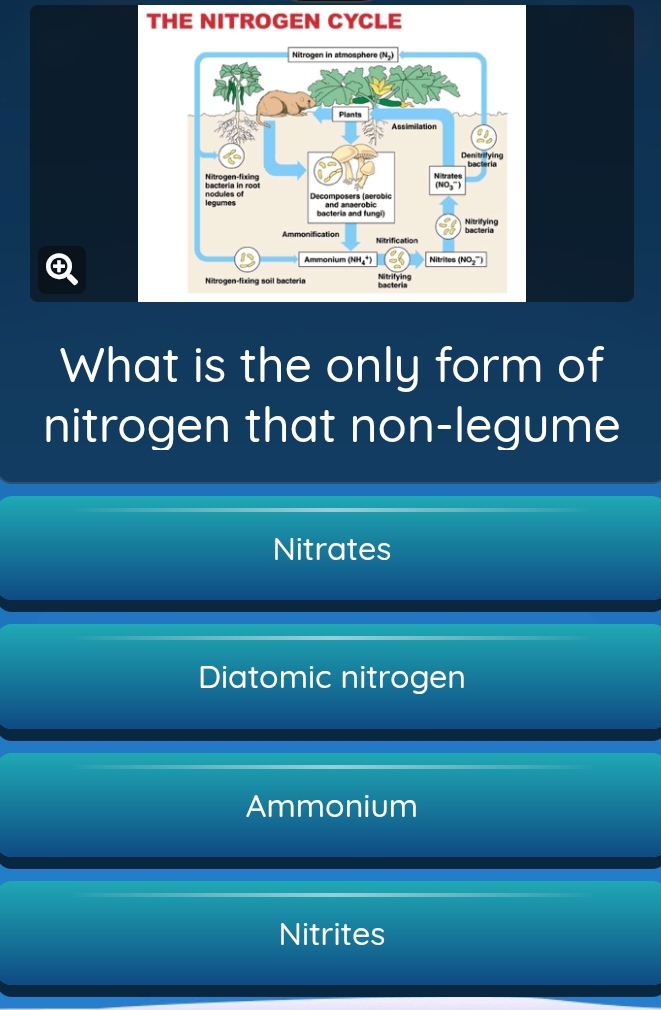
Task: Zoom into the nitrogen cycle image
Action: (61, 268)
